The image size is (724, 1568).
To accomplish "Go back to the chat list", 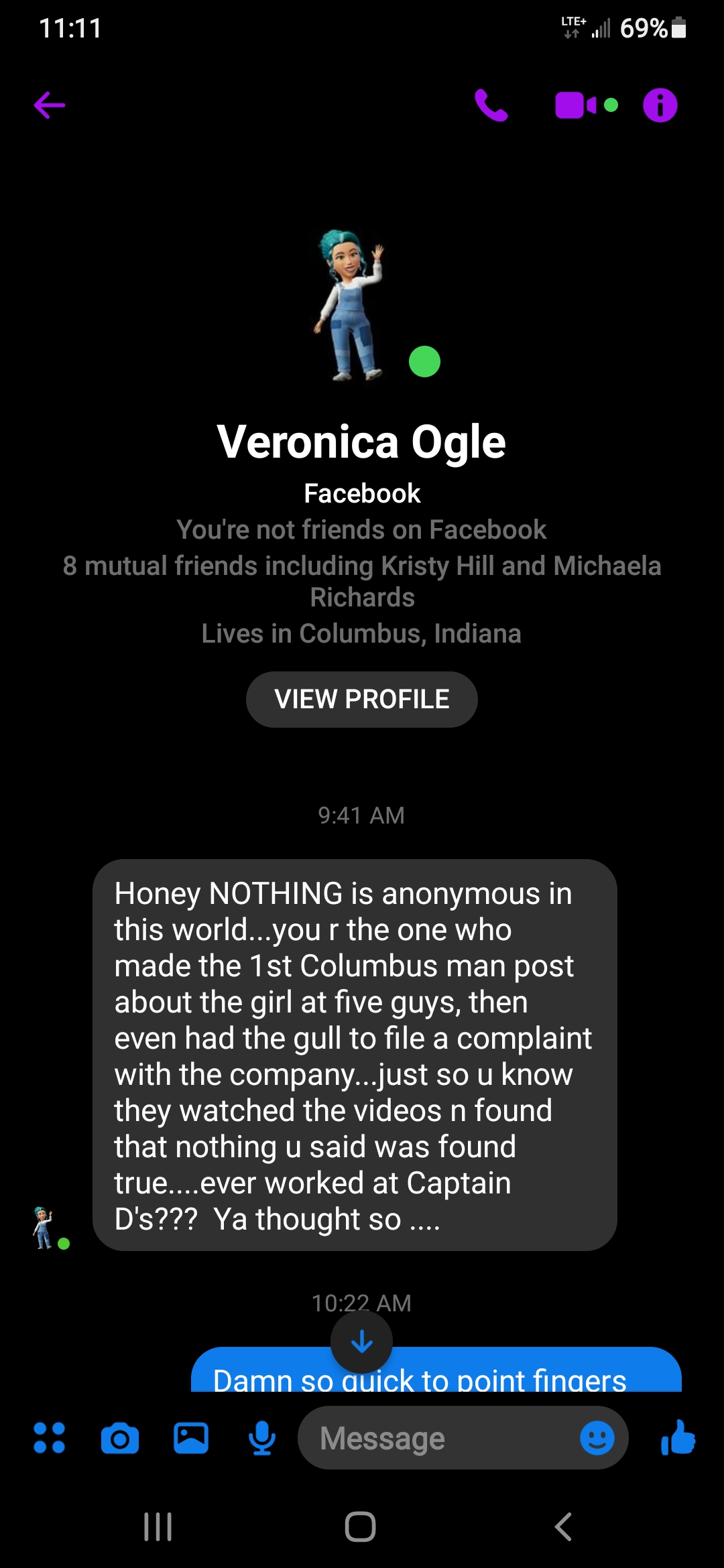I will [x=49, y=105].
